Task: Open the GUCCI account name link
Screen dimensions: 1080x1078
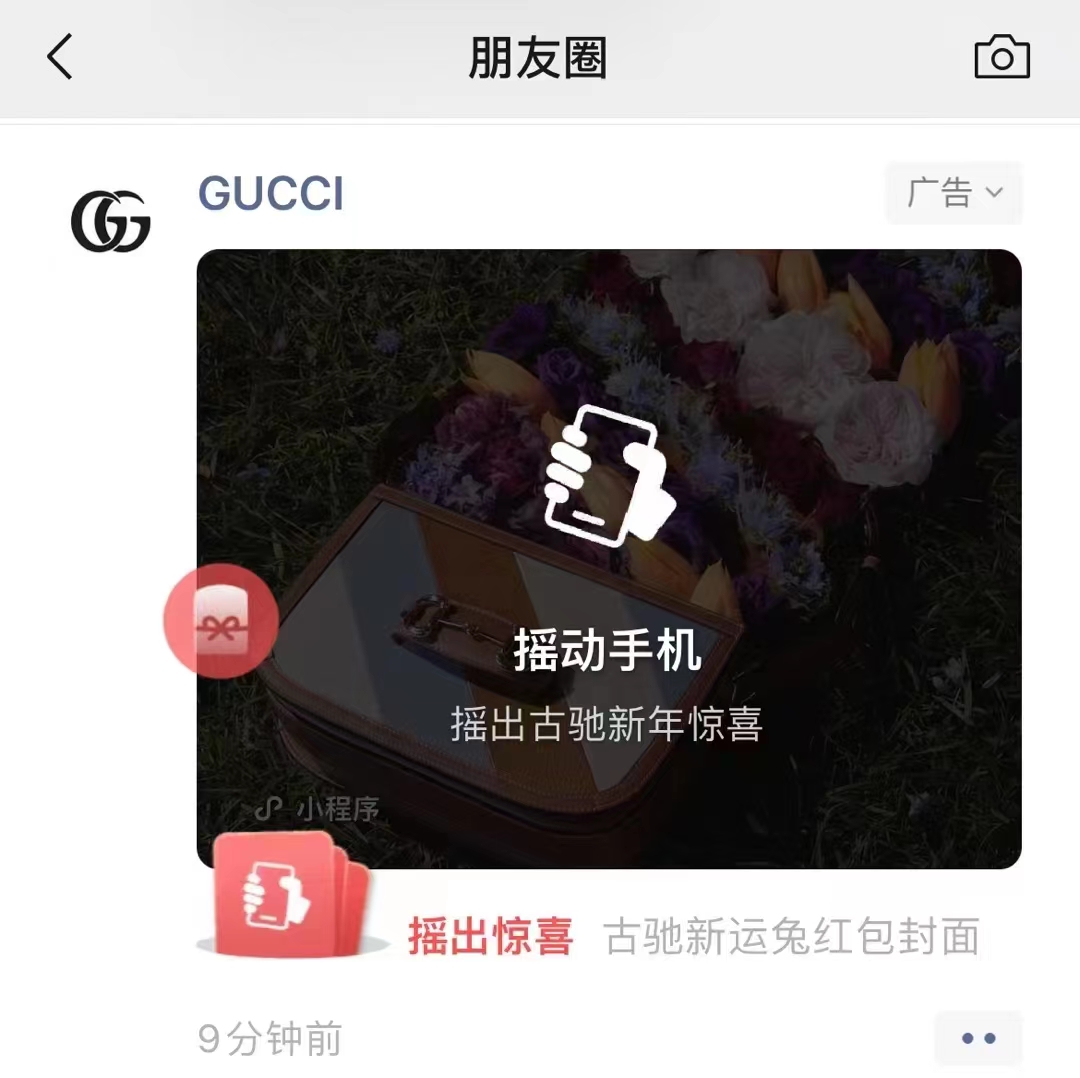Action: pos(271,193)
